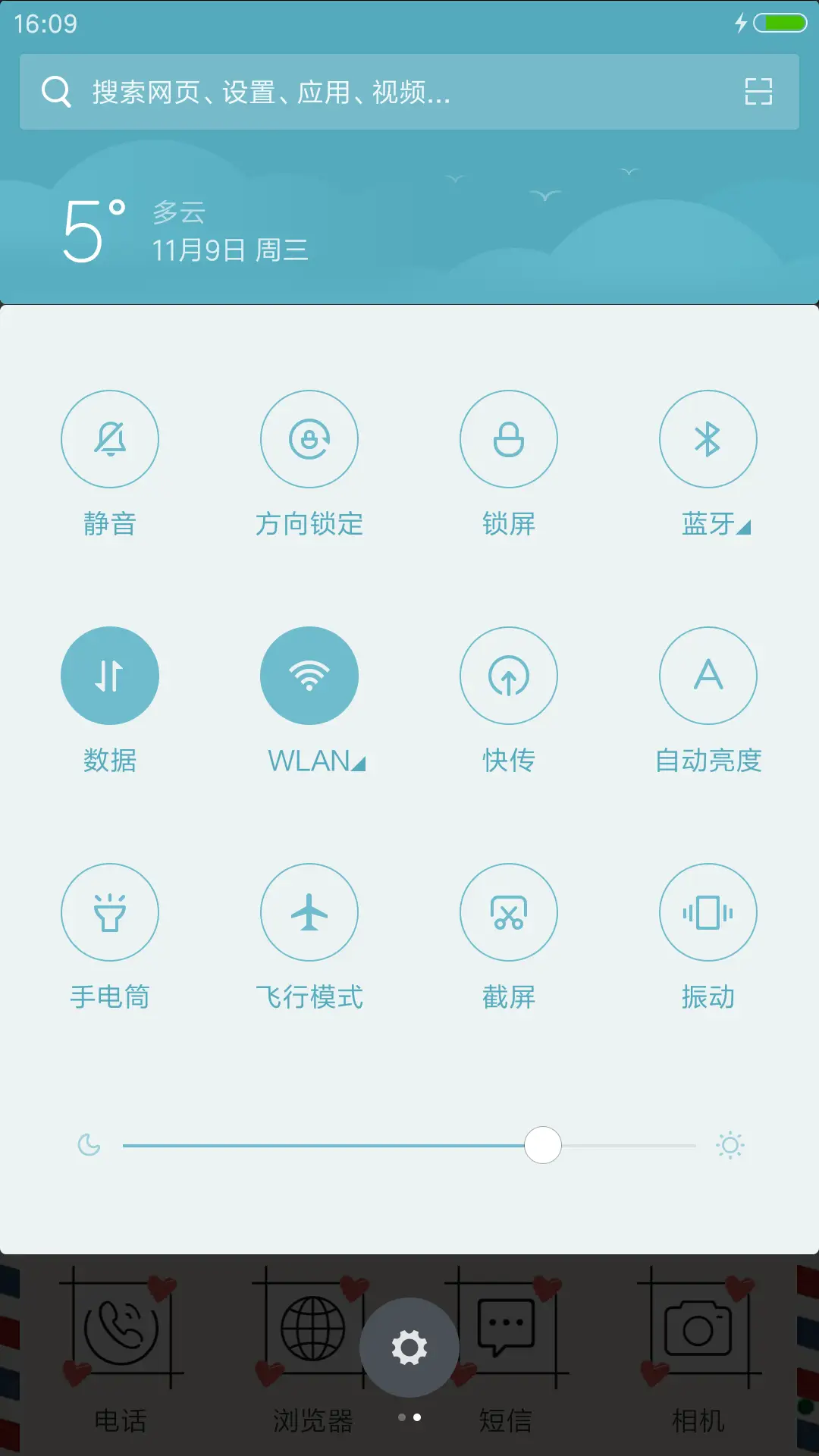Enable silent mode (静音)
Image resolution: width=819 pixels, height=1456 pixels.
(x=110, y=439)
